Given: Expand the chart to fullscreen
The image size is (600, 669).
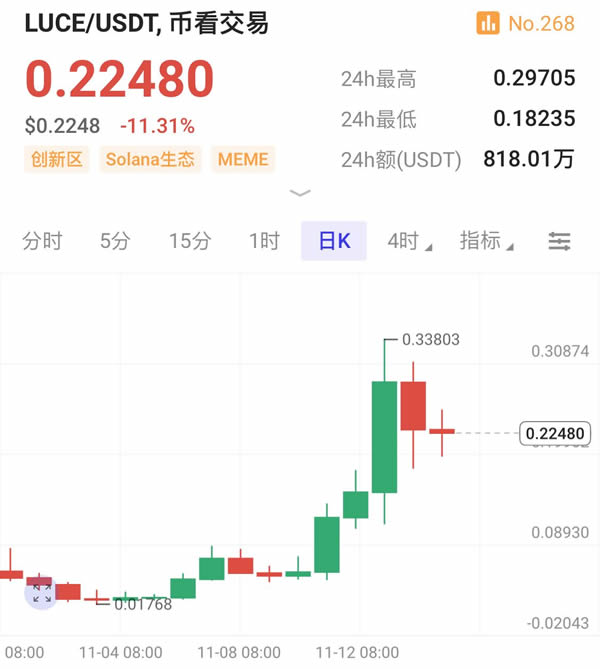Looking at the screenshot, I should click(x=41, y=593).
